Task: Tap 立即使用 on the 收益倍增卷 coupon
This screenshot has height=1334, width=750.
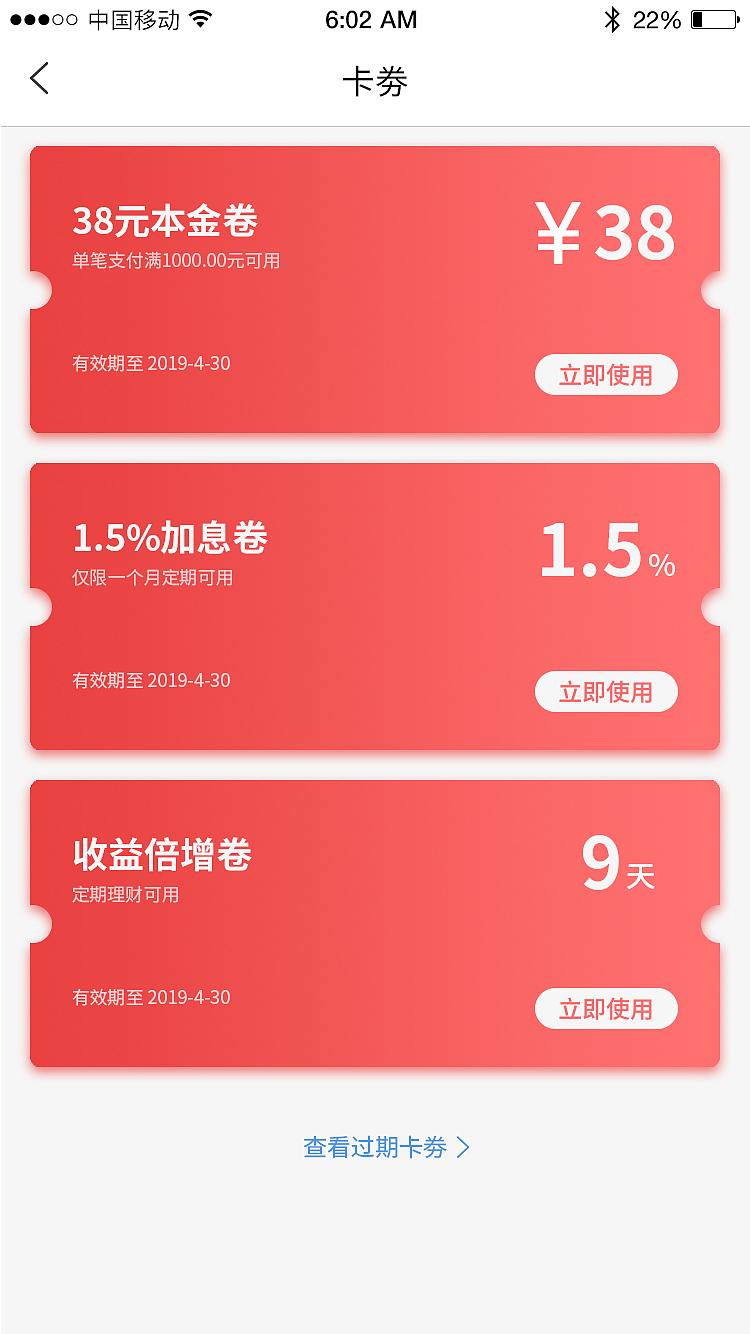Action: 606,1008
